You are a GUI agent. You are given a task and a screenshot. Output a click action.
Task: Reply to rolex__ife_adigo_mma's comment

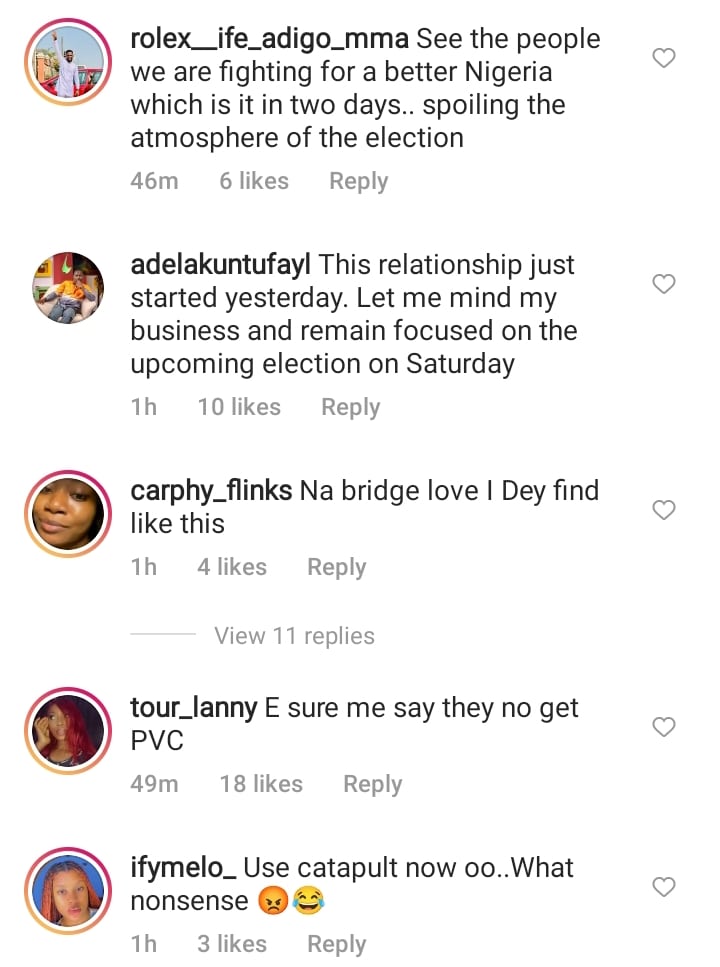click(358, 181)
